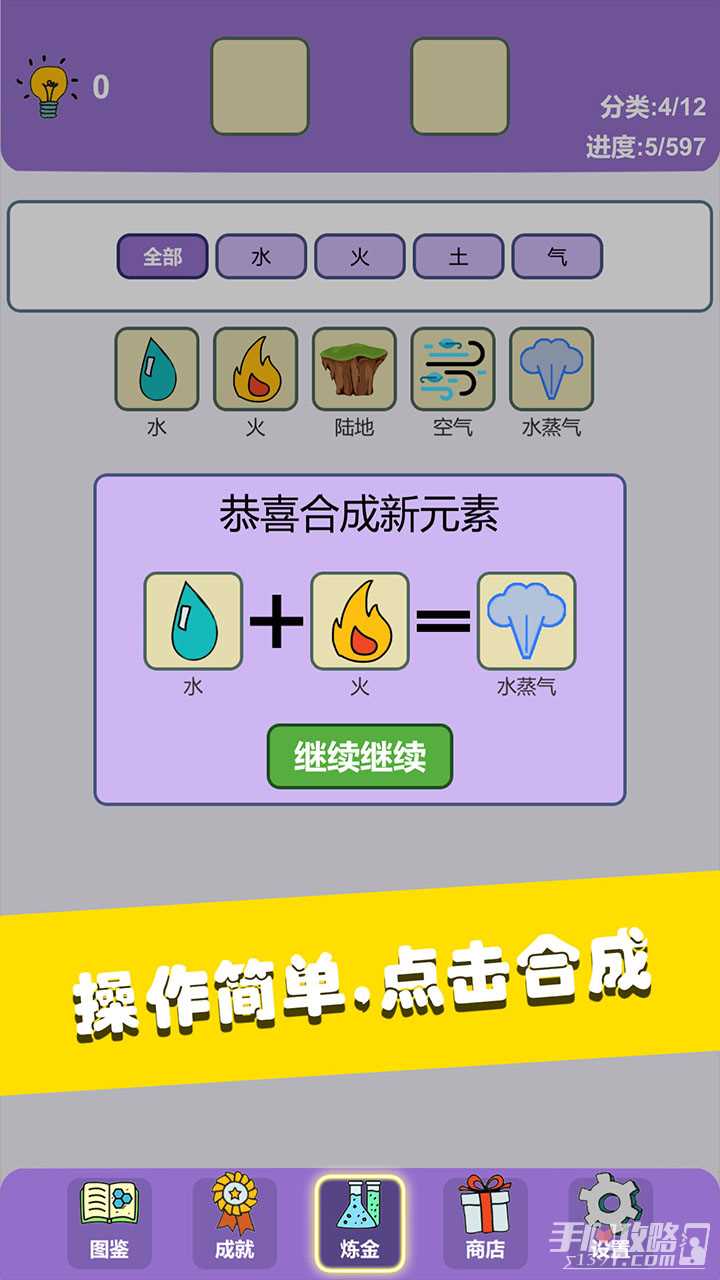Screen dimensions: 720x1280
Task: Switch to the 火 category filter
Action: (360, 256)
